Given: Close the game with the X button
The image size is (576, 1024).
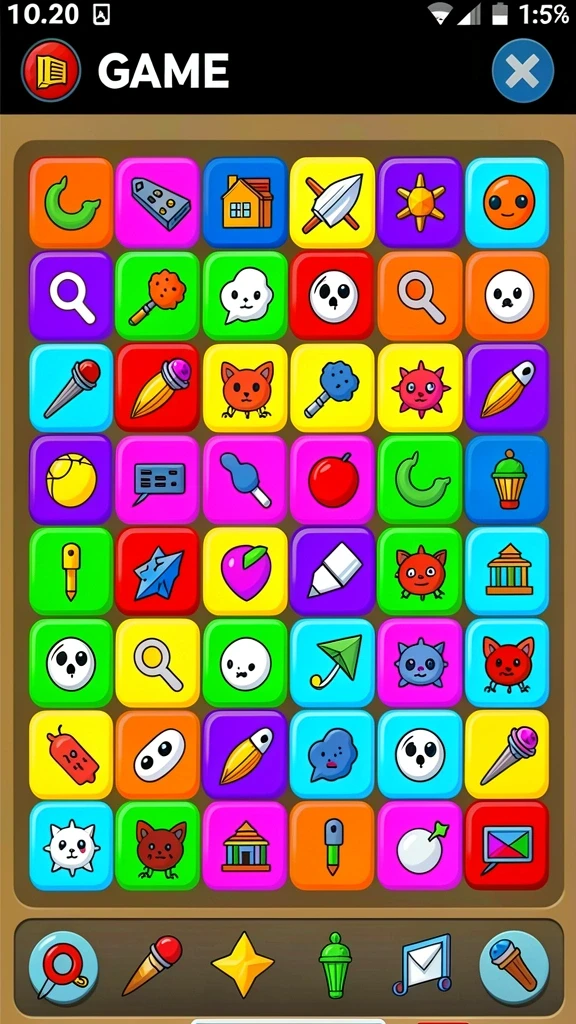Looking at the screenshot, I should pyautogui.click(x=522, y=71).
